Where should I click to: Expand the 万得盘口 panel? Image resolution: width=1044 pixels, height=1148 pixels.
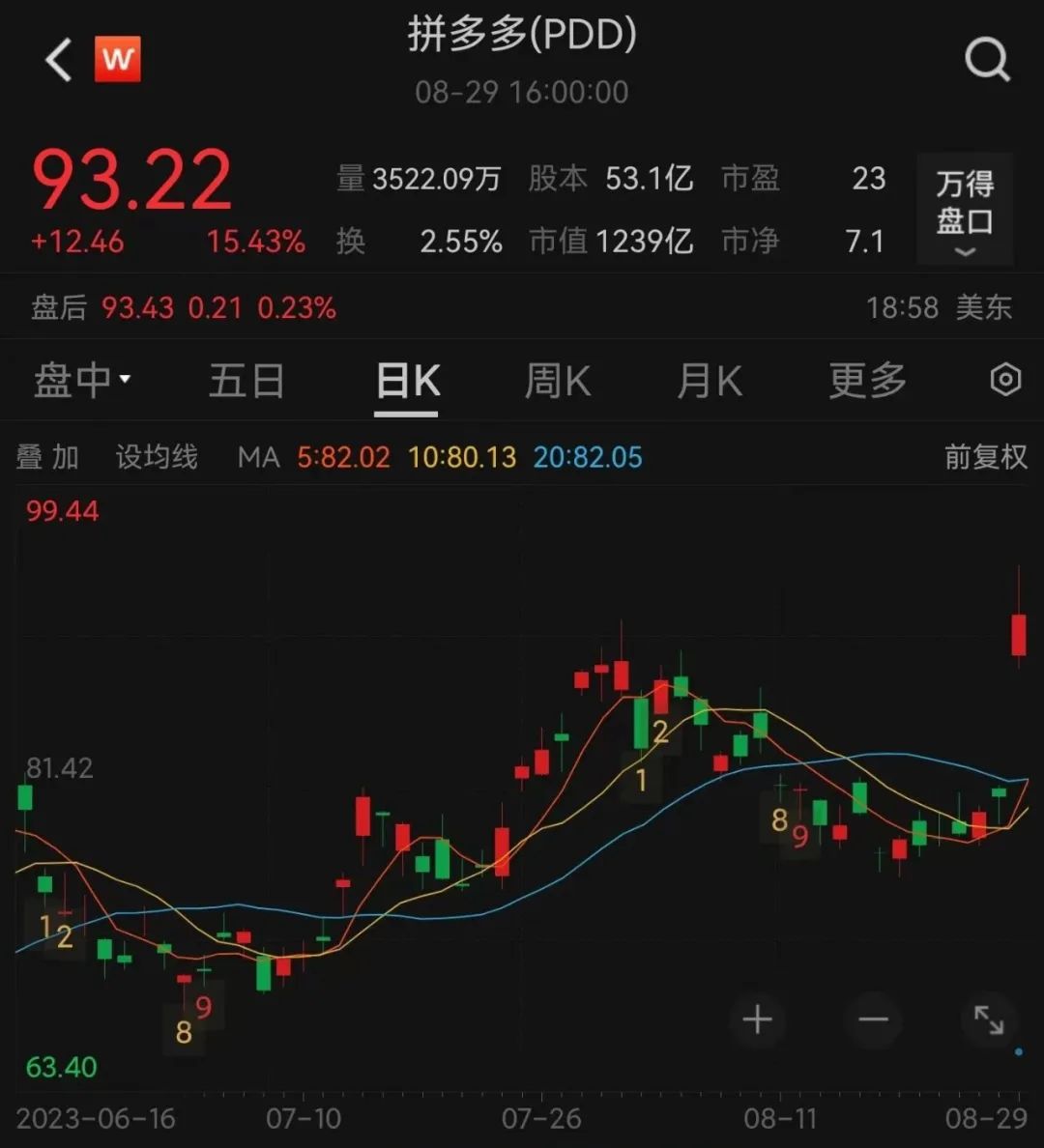(964, 210)
